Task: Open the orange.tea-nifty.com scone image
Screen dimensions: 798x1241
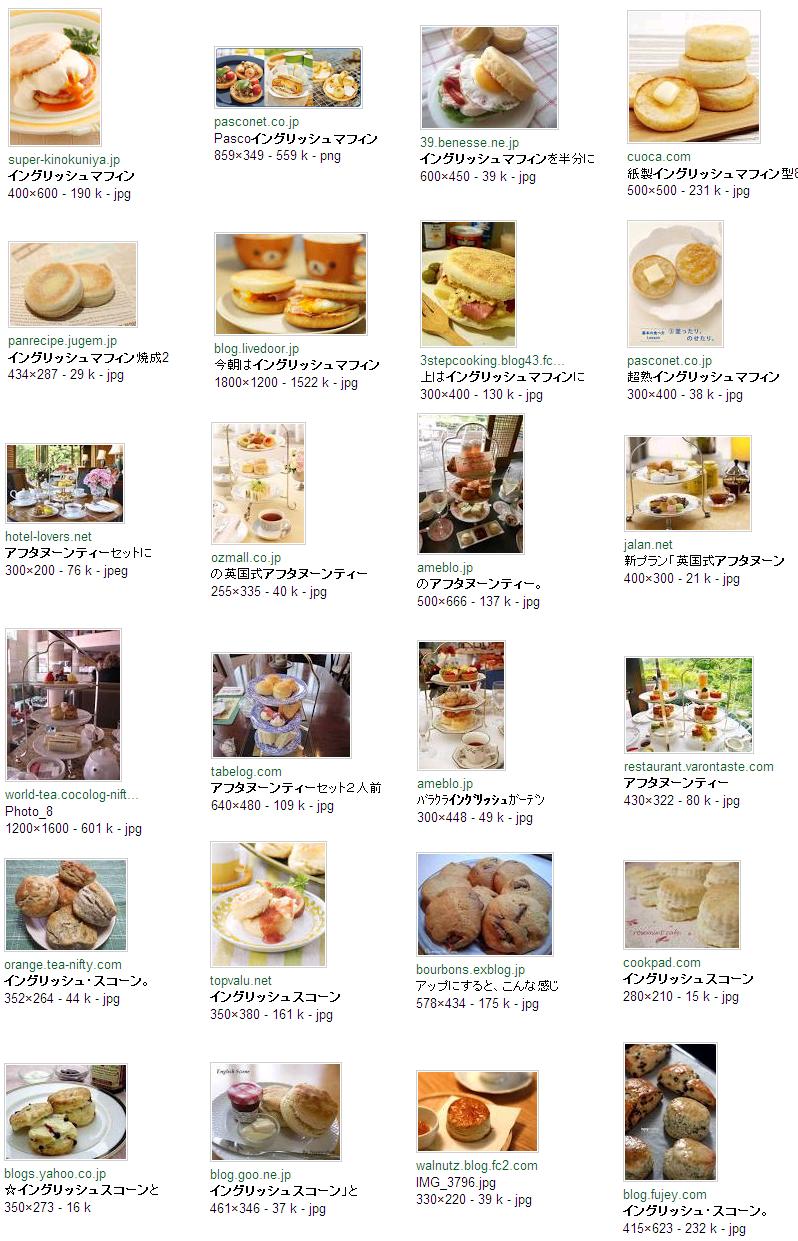Action: coord(66,905)
